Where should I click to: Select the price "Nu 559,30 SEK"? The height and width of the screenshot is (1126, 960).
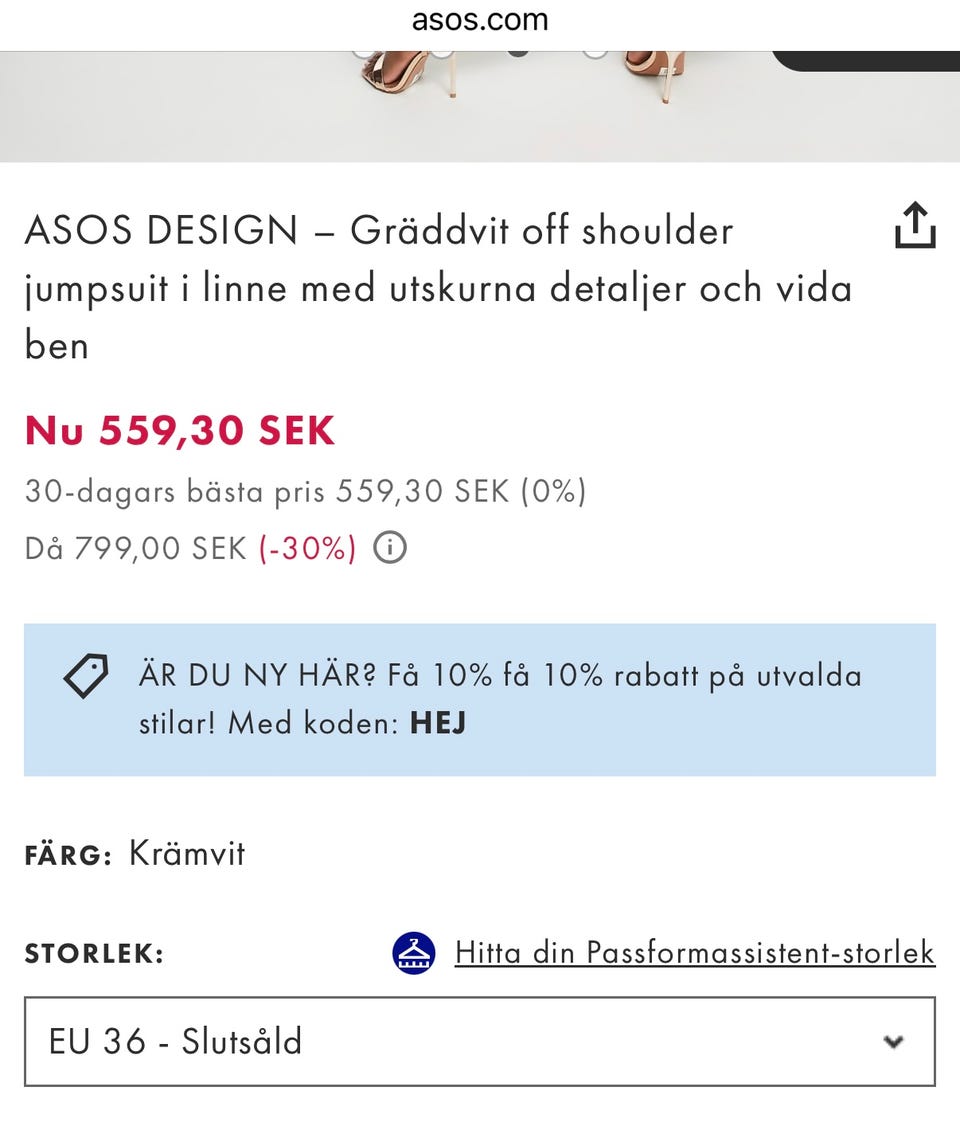click(x=180, y=430)
